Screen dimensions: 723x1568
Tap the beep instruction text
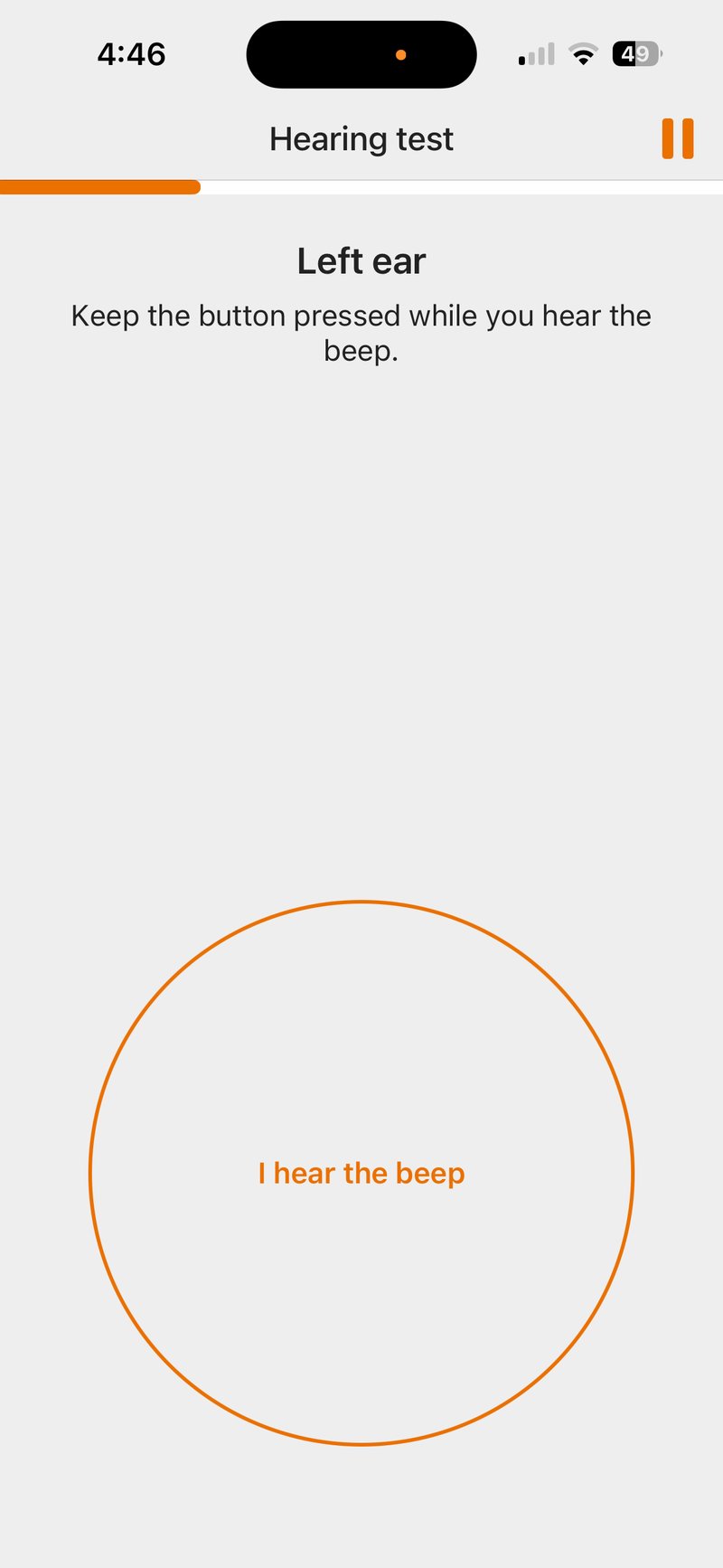(x=361, y=333)
